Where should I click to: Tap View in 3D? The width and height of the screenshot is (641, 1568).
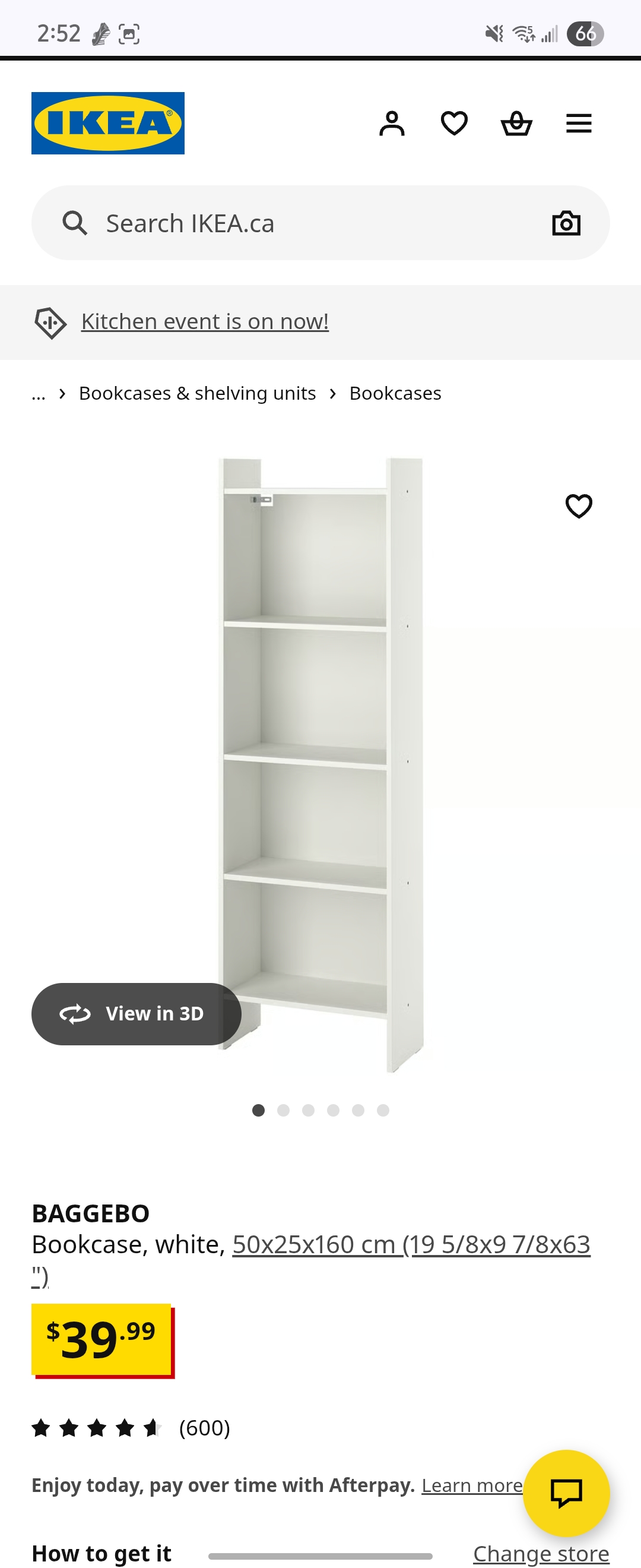click(x=137, y=1014)
